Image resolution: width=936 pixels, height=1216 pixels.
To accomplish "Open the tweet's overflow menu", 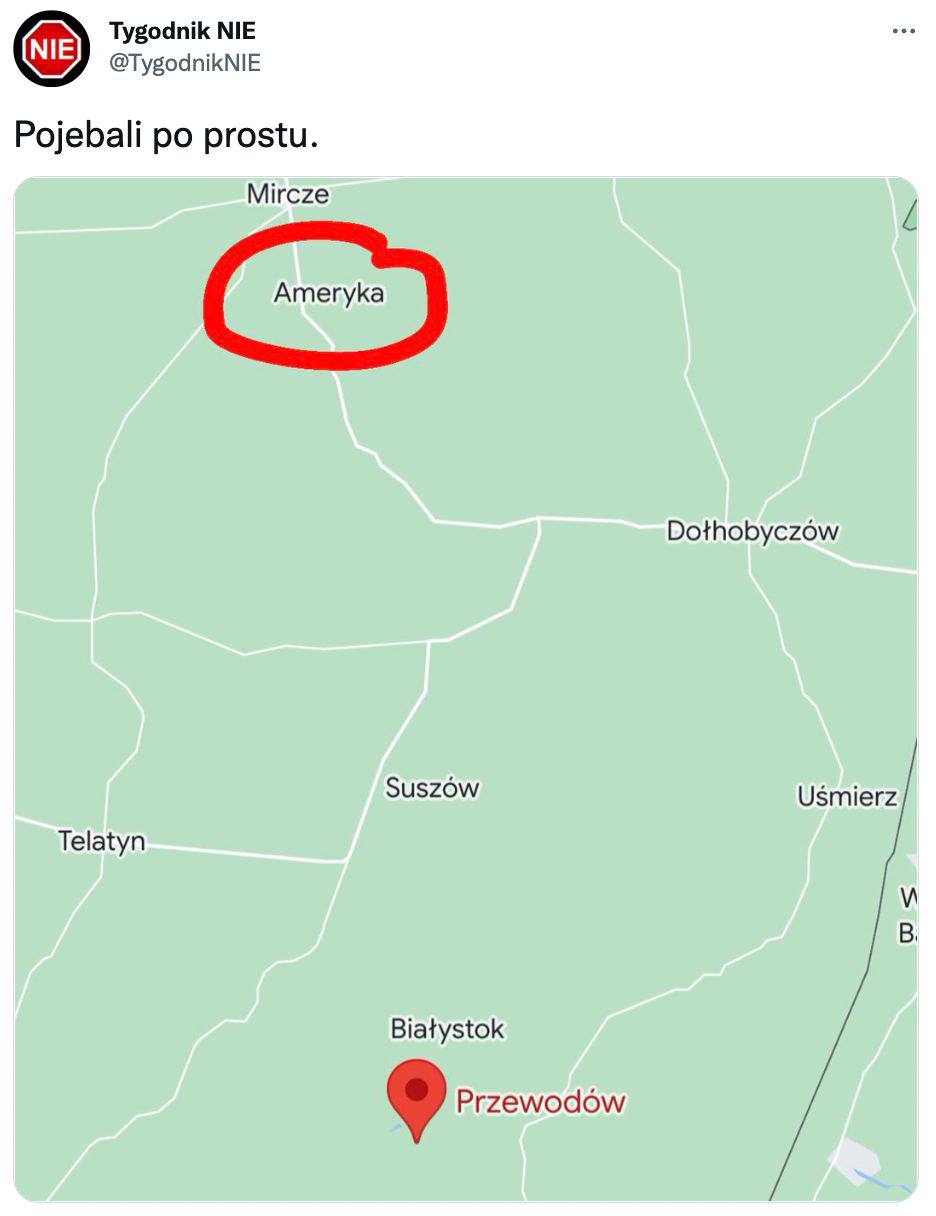I will tap(903, 32).
